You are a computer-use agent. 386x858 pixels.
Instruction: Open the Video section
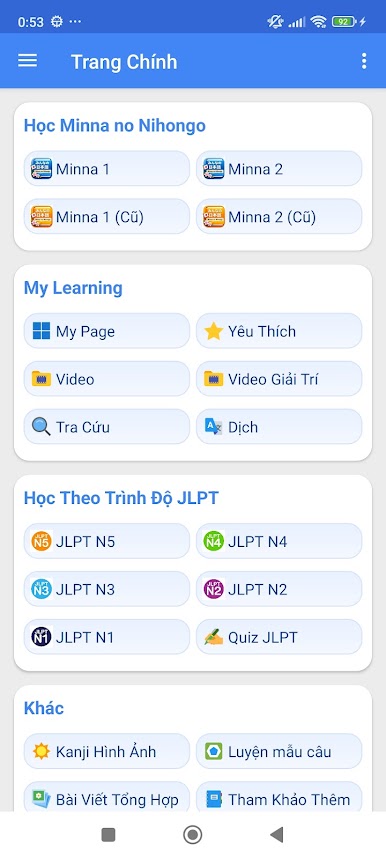107,379
